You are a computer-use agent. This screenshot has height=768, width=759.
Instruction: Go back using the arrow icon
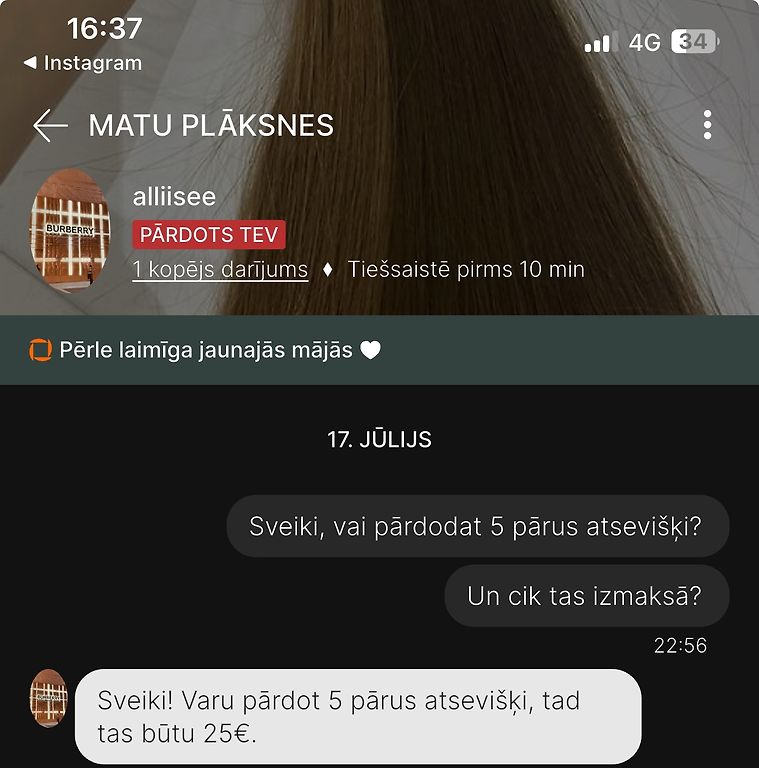click(x=50, y=125)
